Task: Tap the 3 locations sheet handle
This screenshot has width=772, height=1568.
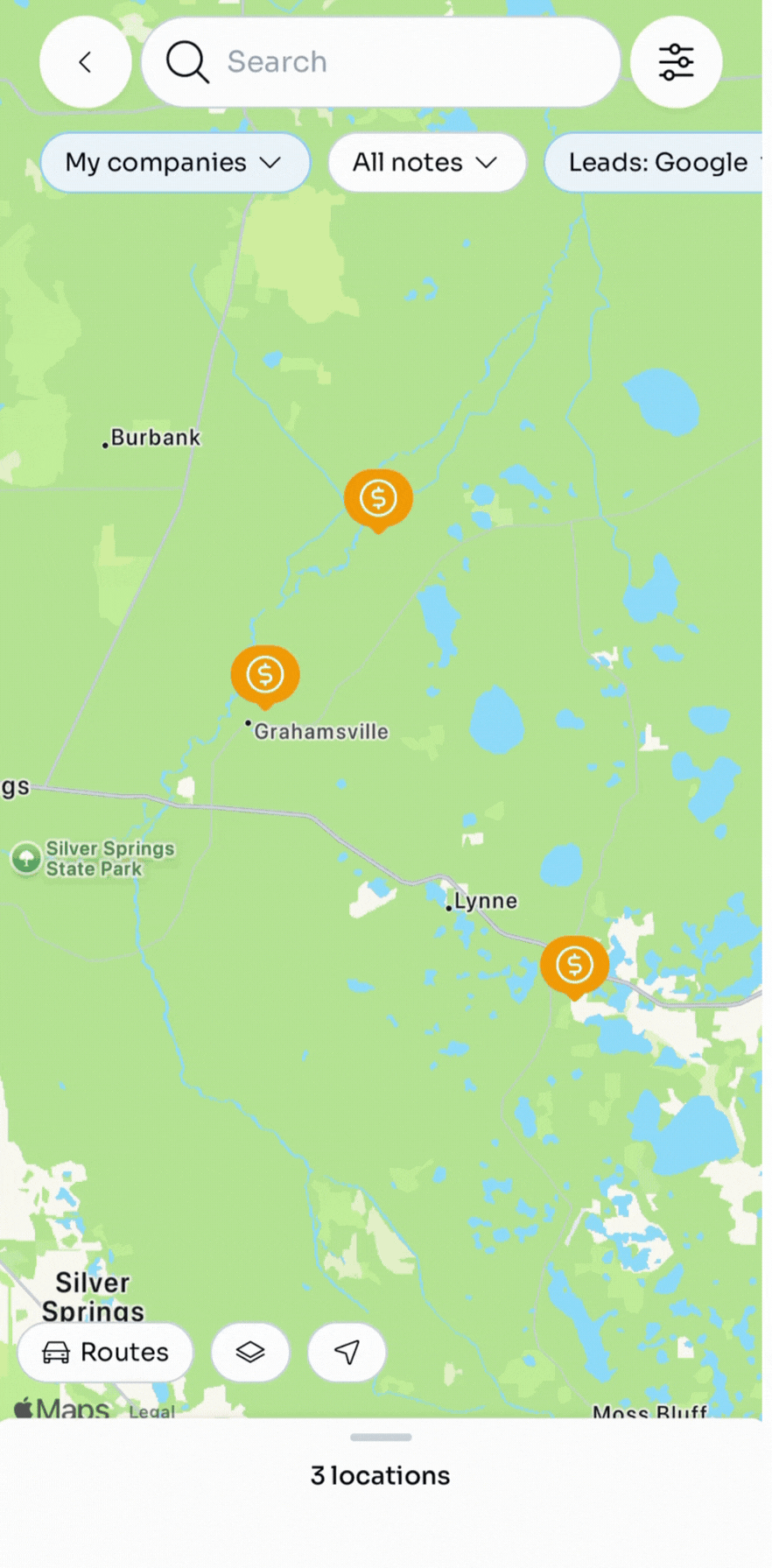Action: coord(381,1437)
